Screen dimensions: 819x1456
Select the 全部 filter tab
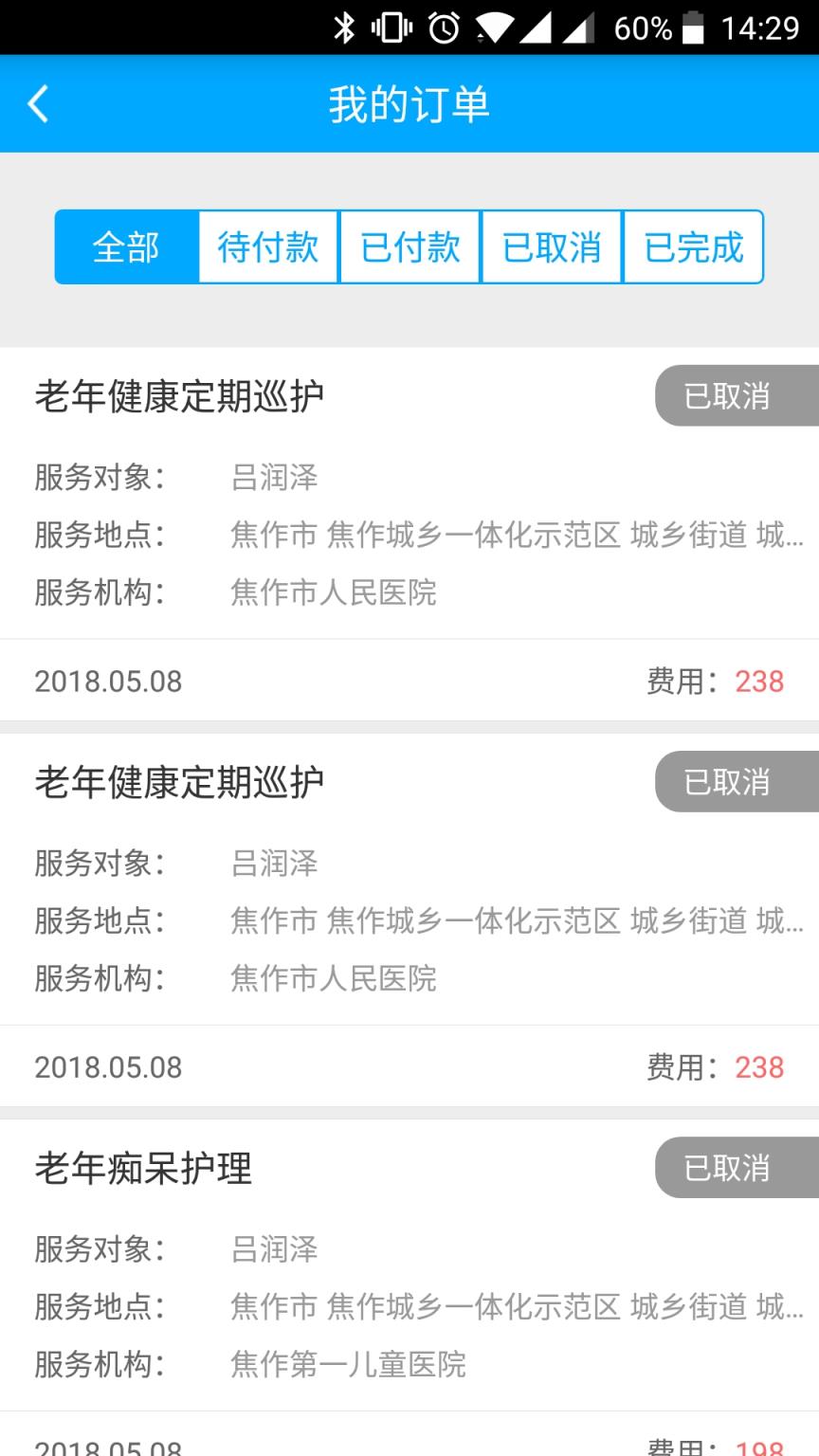pos(125,246)
